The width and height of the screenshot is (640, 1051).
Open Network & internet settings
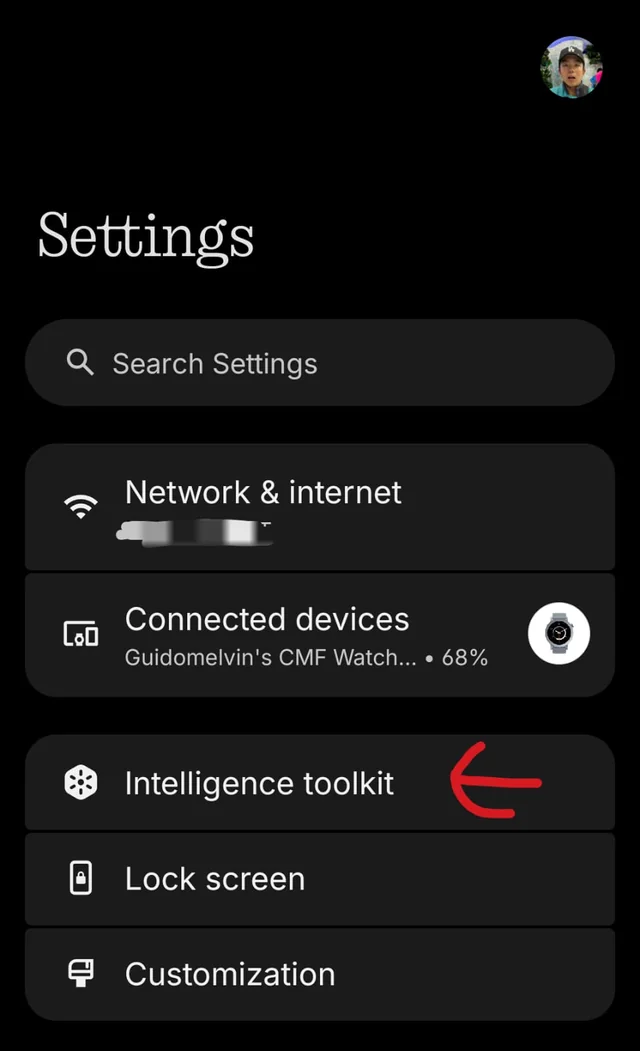pos(319,507)
